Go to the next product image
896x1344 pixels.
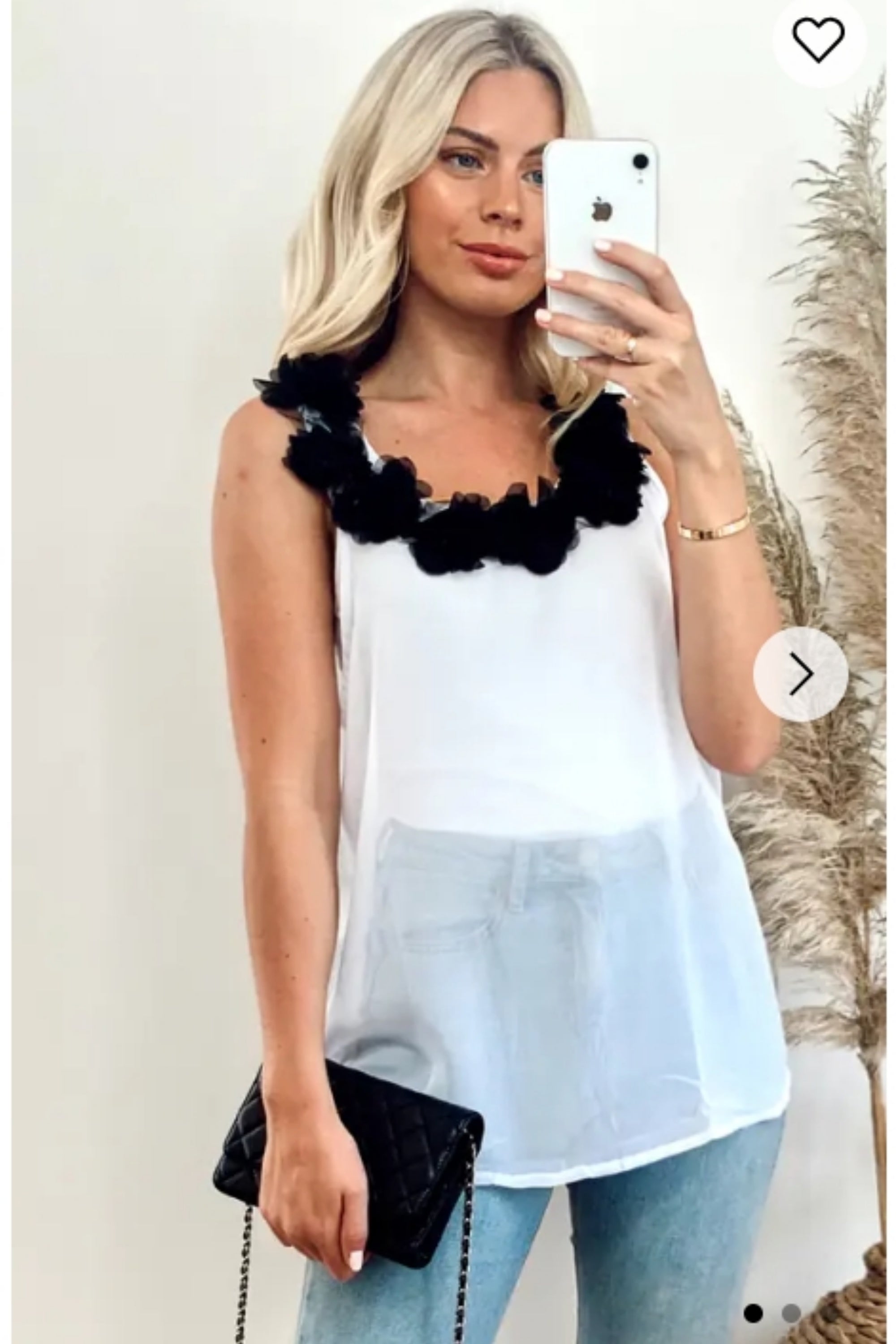coord(800,674)
